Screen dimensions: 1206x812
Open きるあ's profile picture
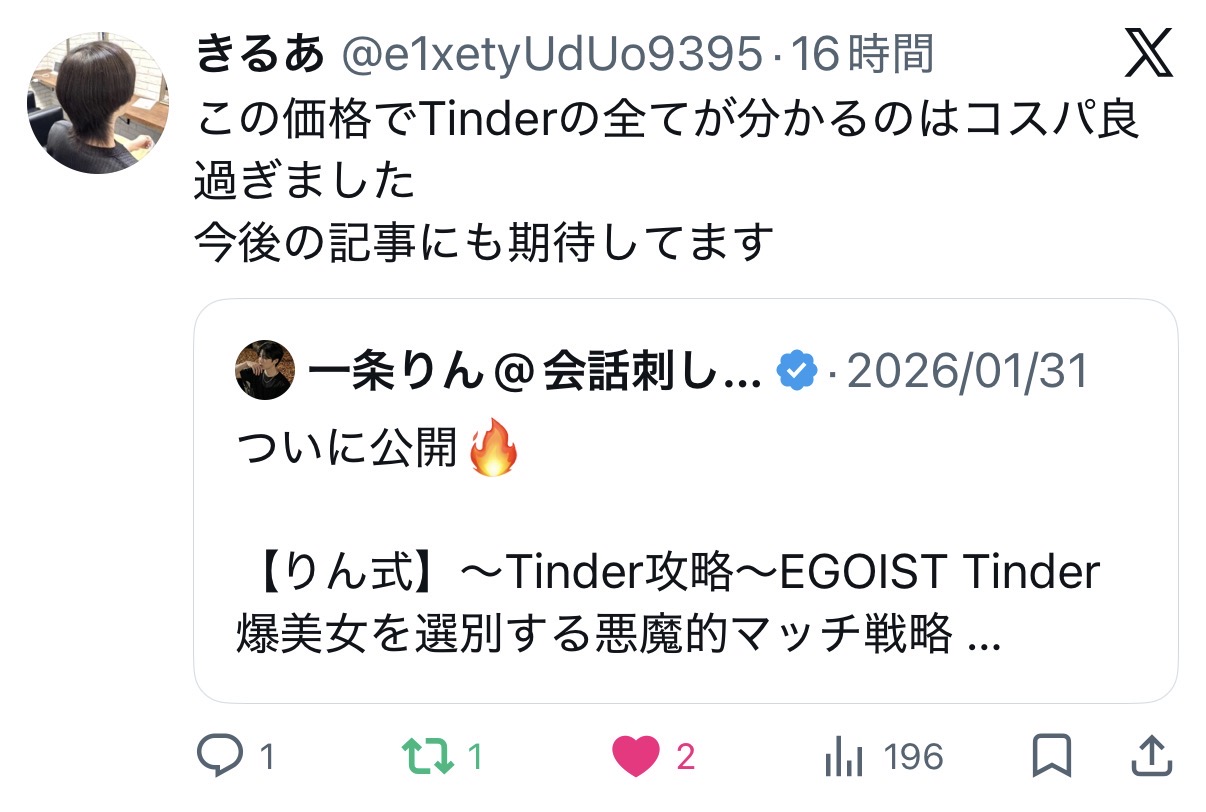coord(97,103)
